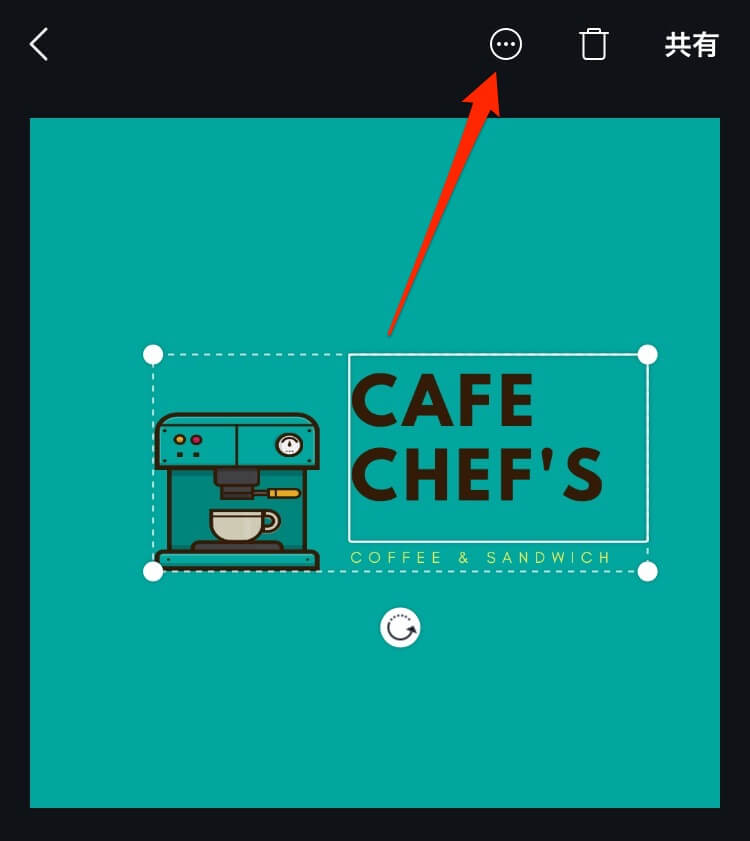Tap the 共有 share button

coord(691,45)
